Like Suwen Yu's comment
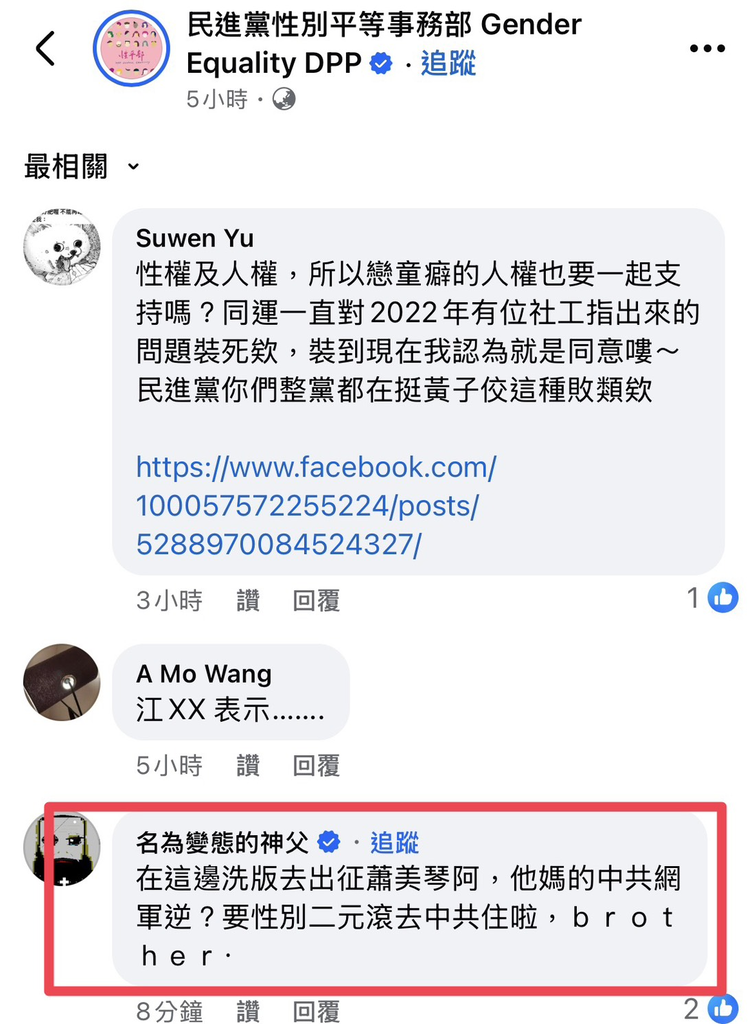The width and height of the screenshot is (754, 1024). [x=248, y=600]
